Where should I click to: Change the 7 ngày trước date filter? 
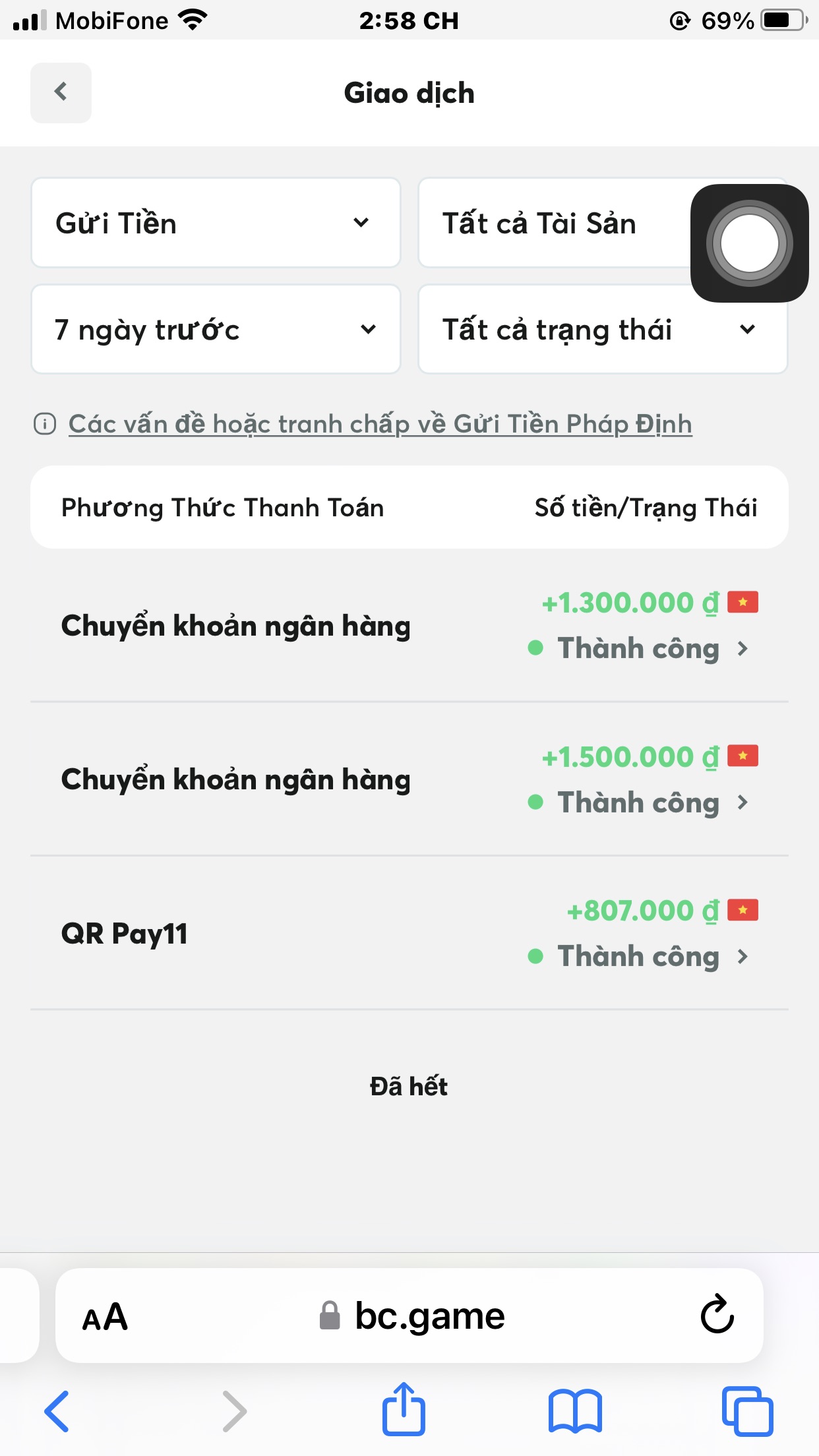pos(216,330)
